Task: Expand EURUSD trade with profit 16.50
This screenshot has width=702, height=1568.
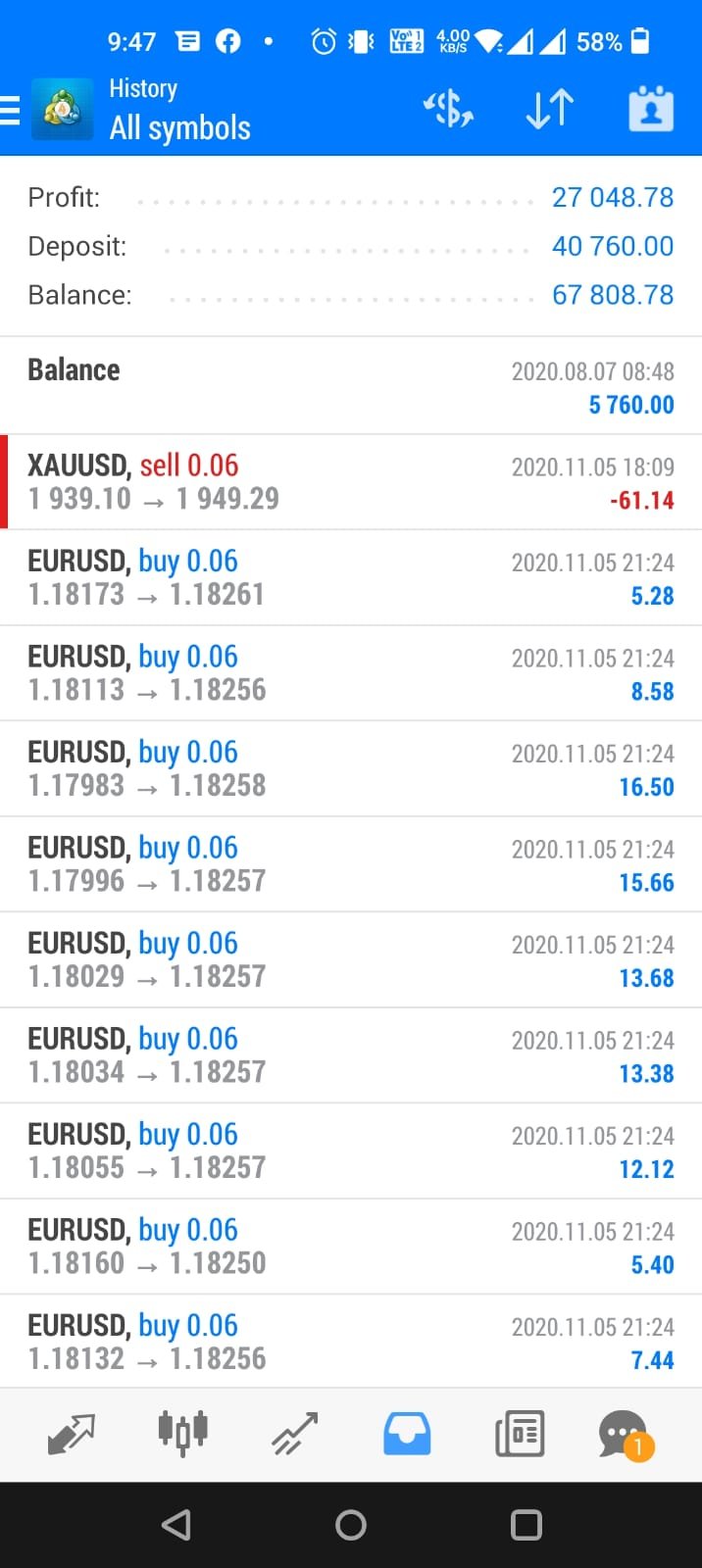Action: pyautogui.click(x=351, y=768)
